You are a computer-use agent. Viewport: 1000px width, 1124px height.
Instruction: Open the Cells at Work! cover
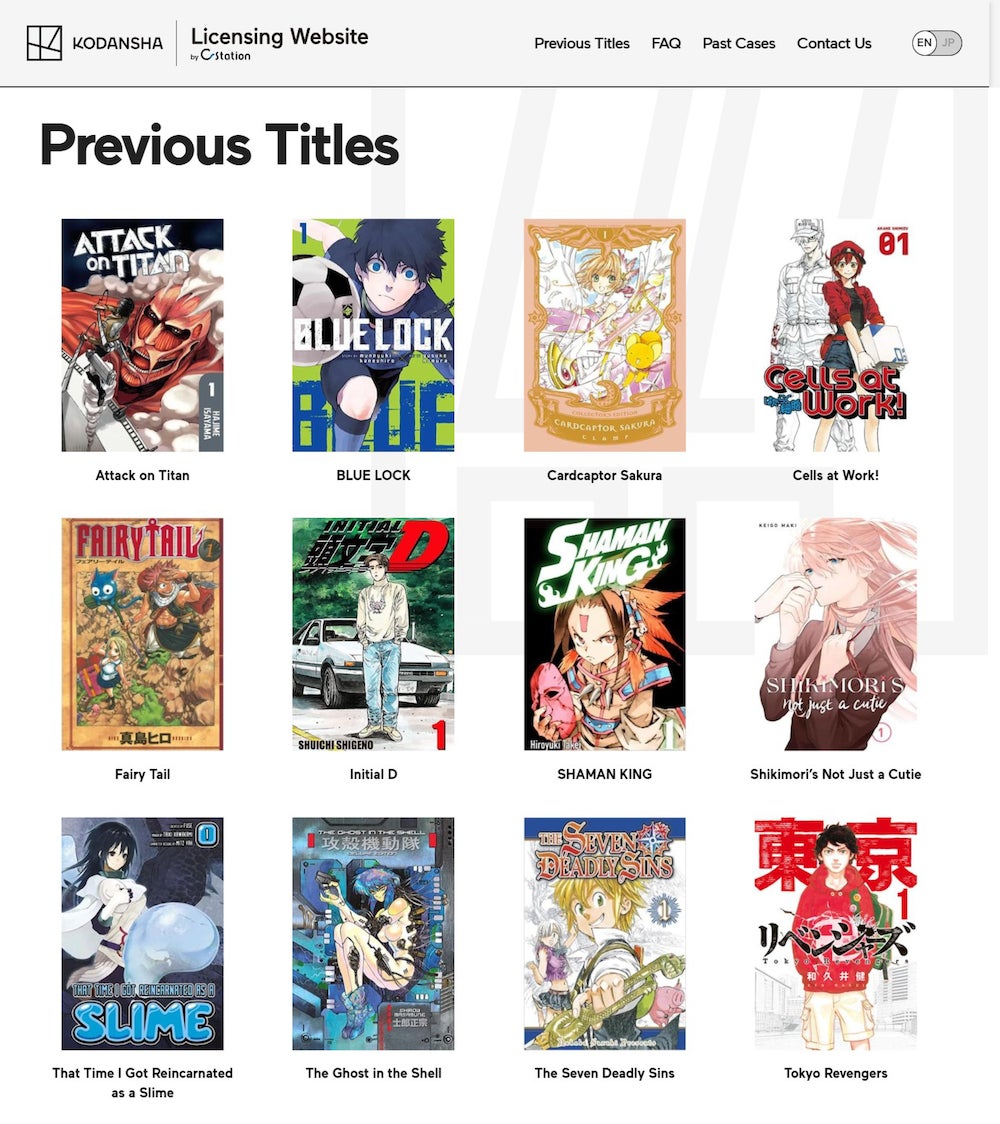click(835, 335)
